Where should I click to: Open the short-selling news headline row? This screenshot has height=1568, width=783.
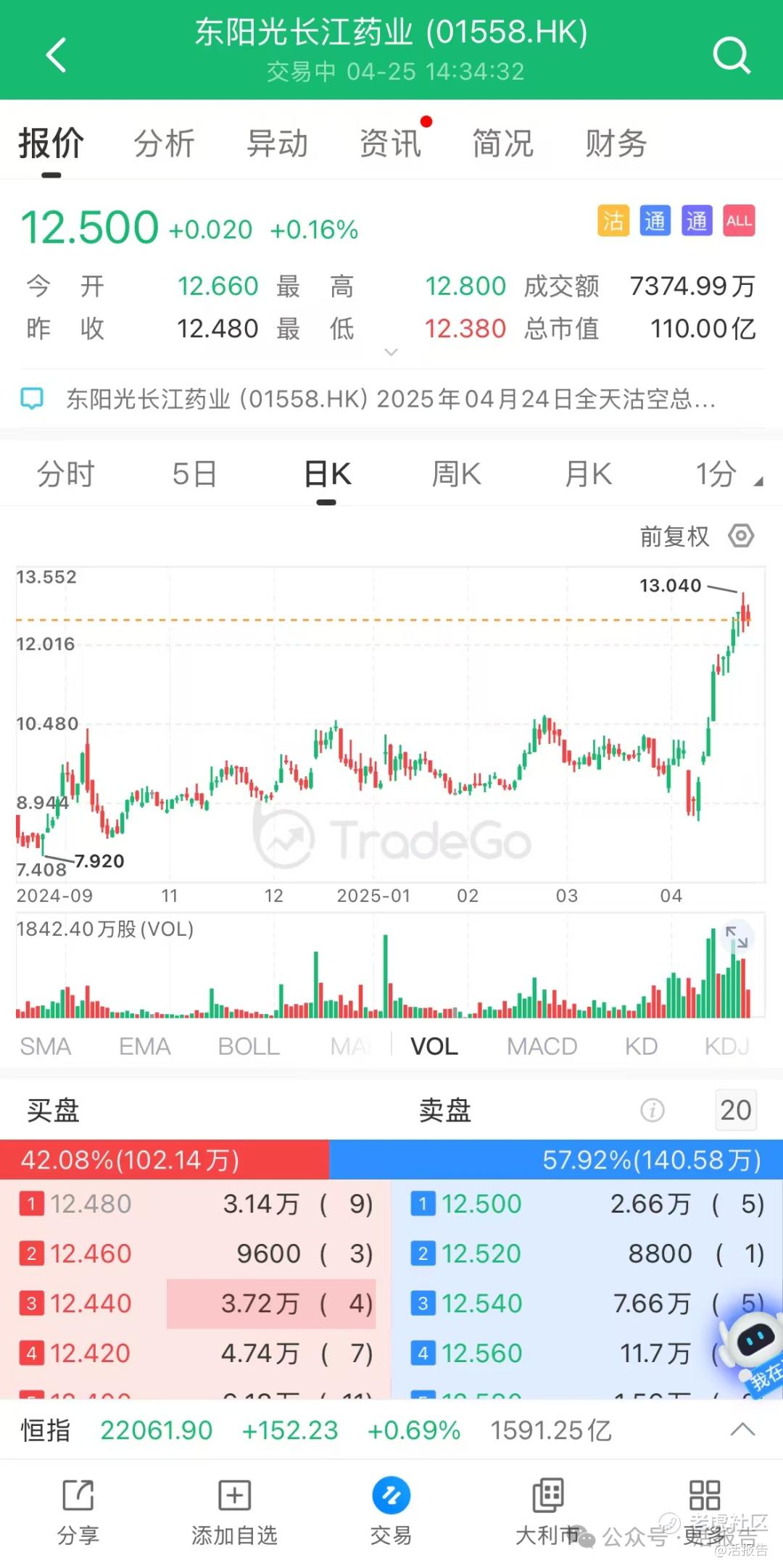[x=391, y=399]
